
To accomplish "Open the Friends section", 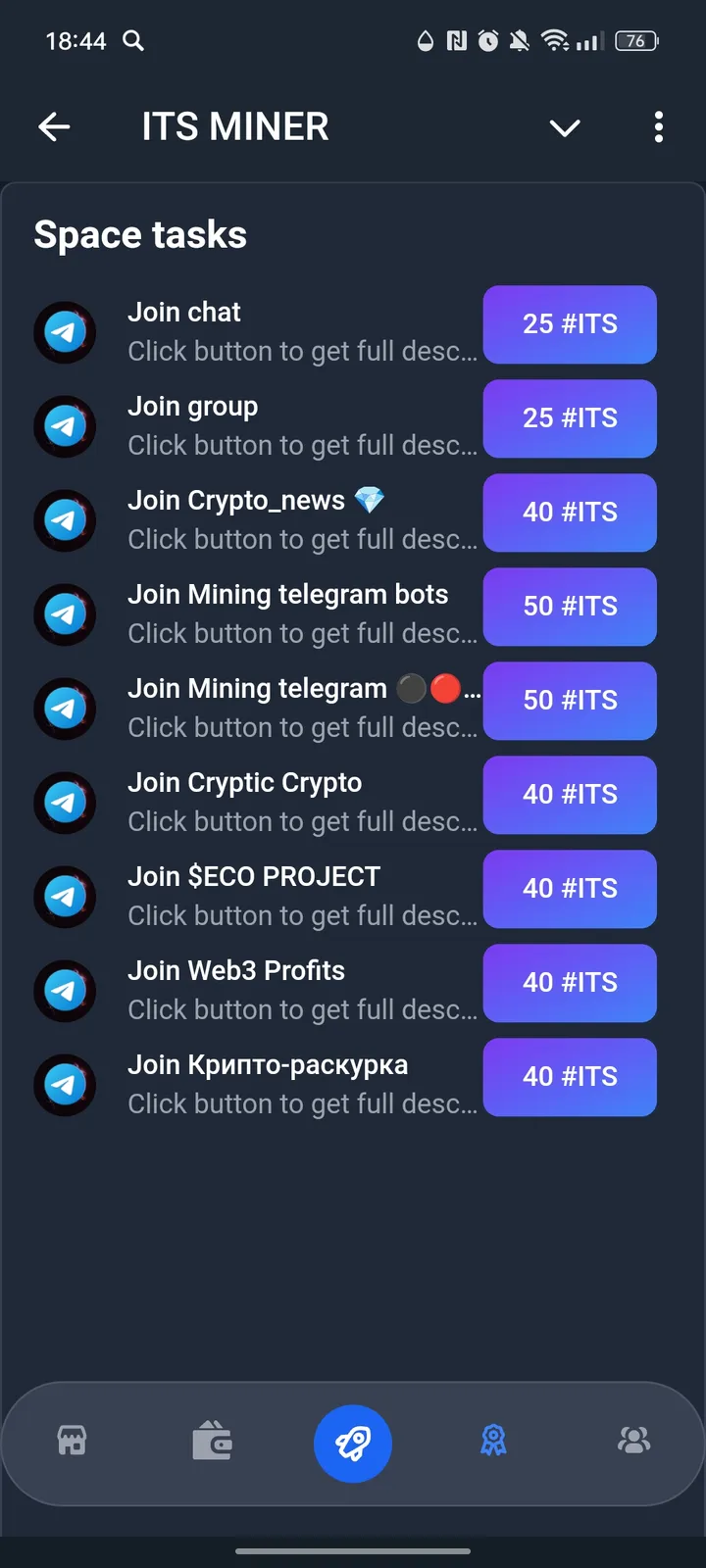I will (635, 1442).
